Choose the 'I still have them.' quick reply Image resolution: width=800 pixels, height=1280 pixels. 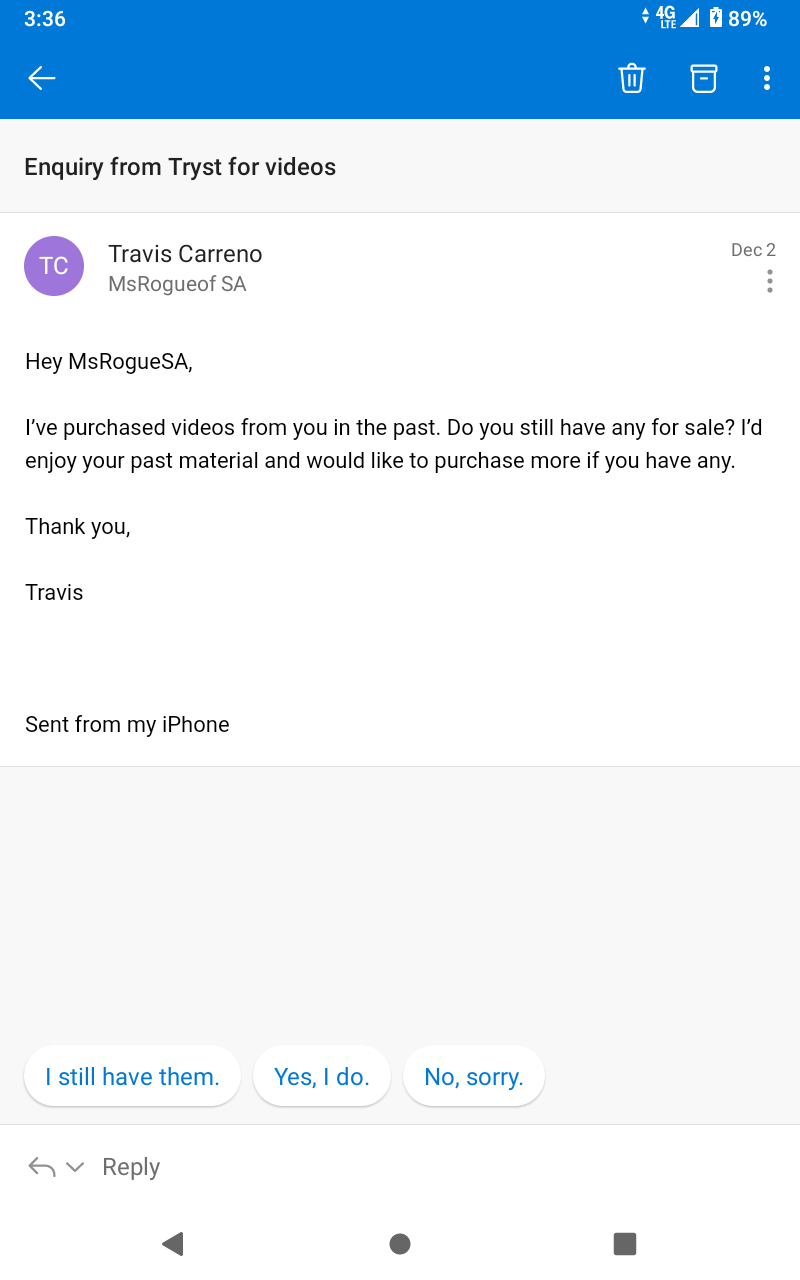coord(132,1077)
